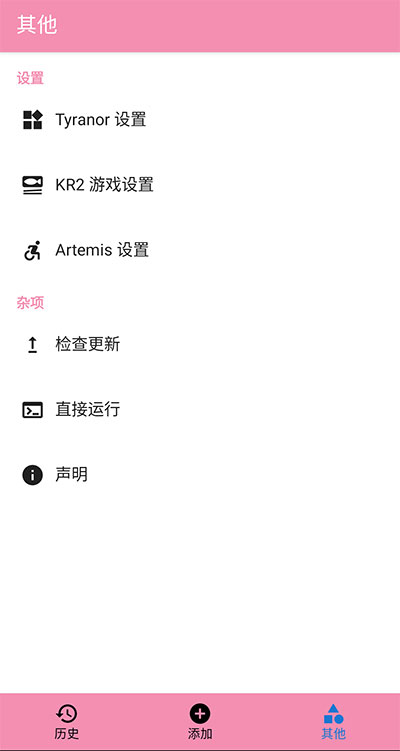
Task: Switch to the 历史 tab
Action: 67,722
